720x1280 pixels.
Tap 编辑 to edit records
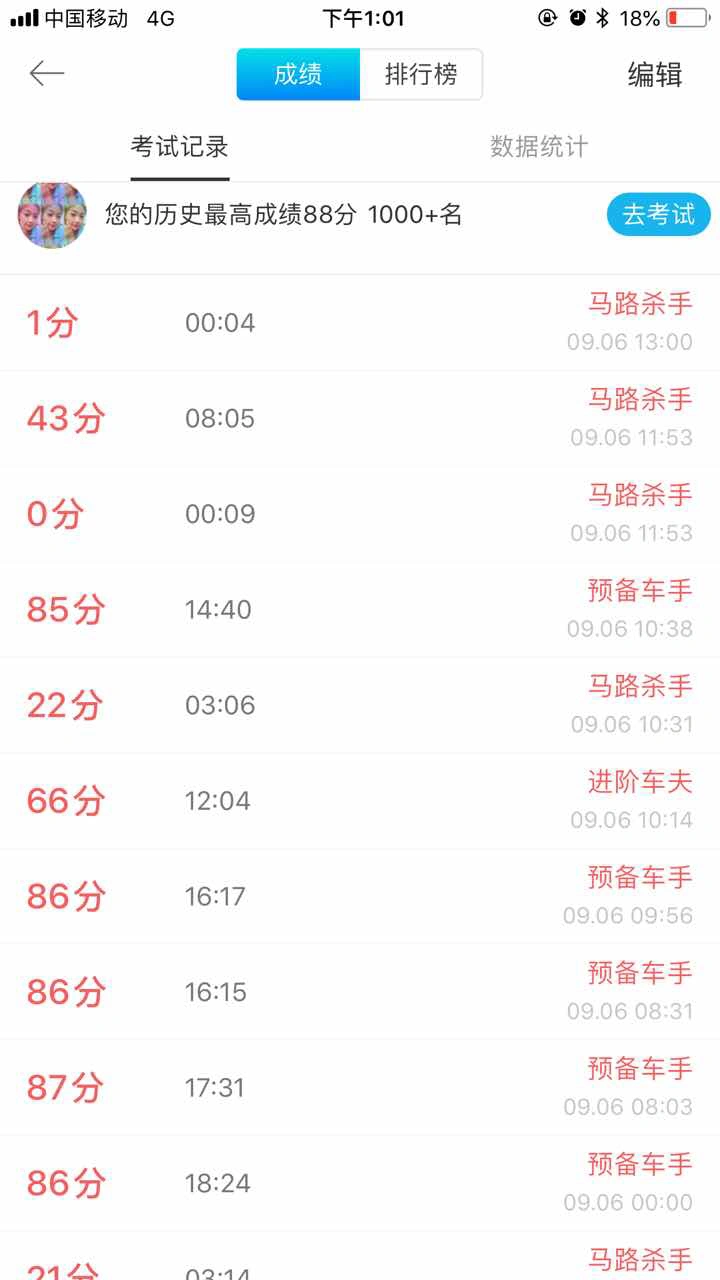pos(655,75)
